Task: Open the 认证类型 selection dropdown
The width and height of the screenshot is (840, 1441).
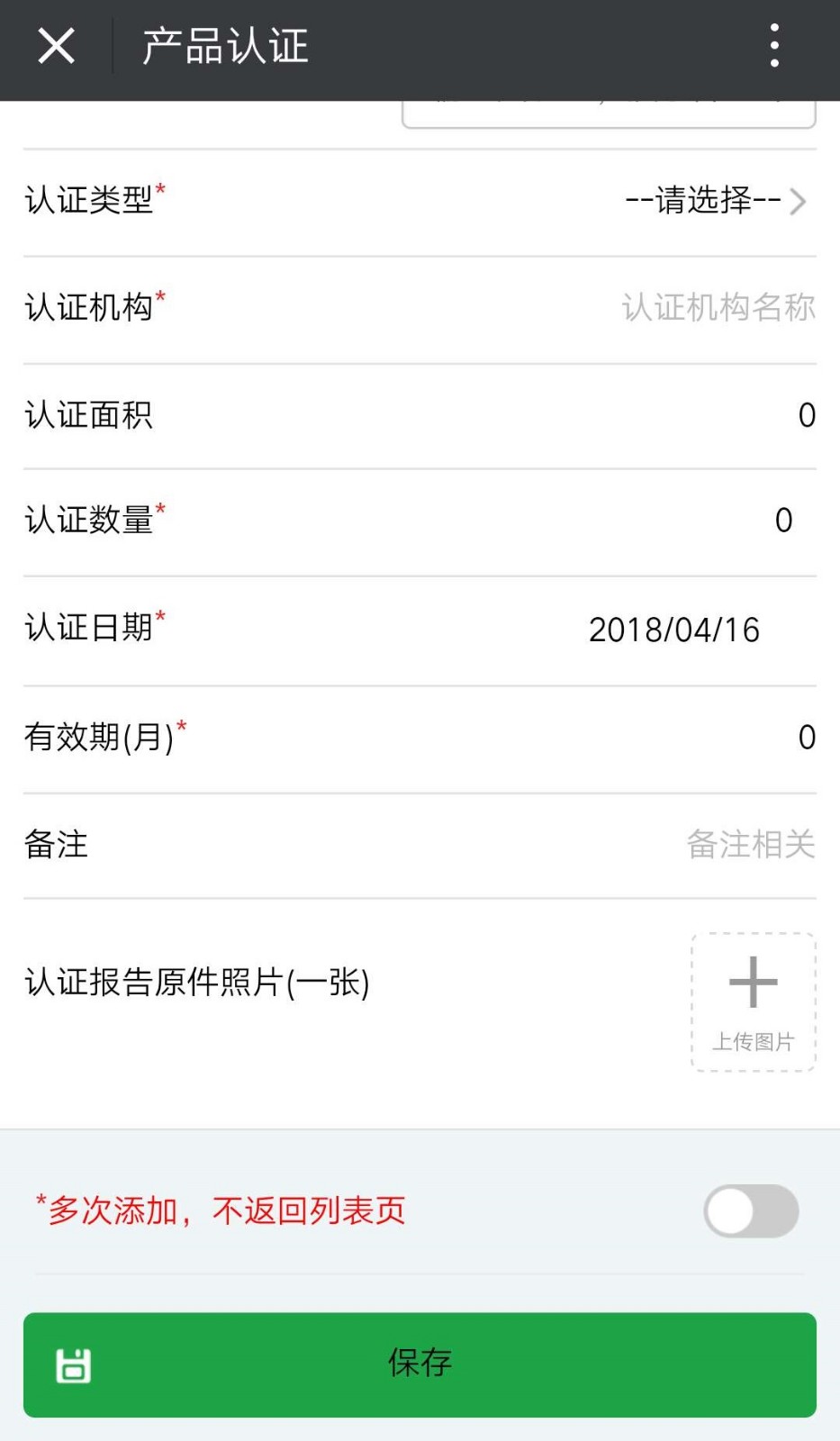Action: (x=715, y=201)
